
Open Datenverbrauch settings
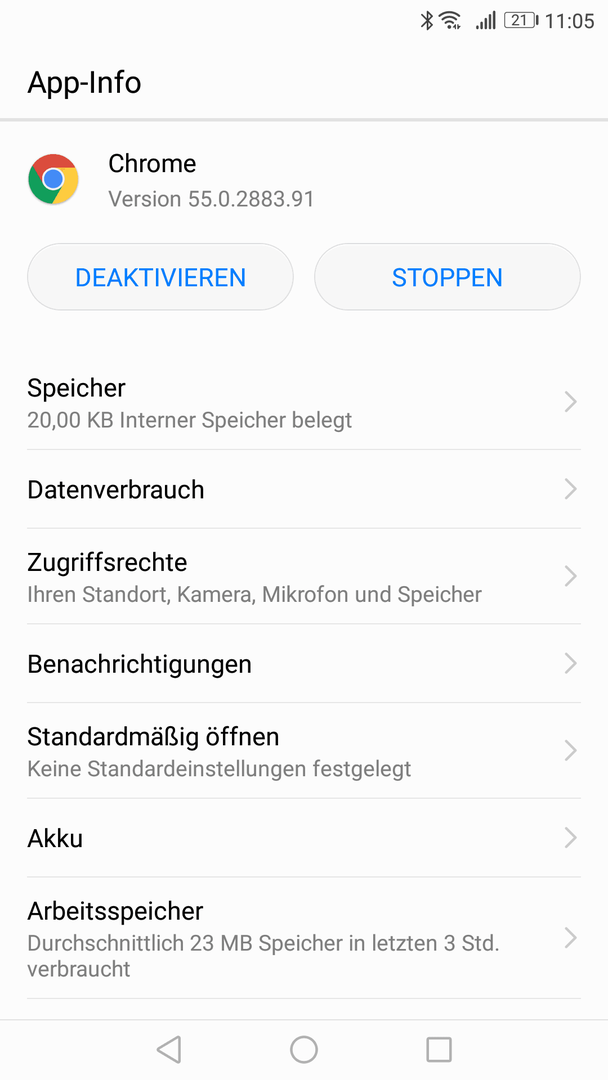304,490
